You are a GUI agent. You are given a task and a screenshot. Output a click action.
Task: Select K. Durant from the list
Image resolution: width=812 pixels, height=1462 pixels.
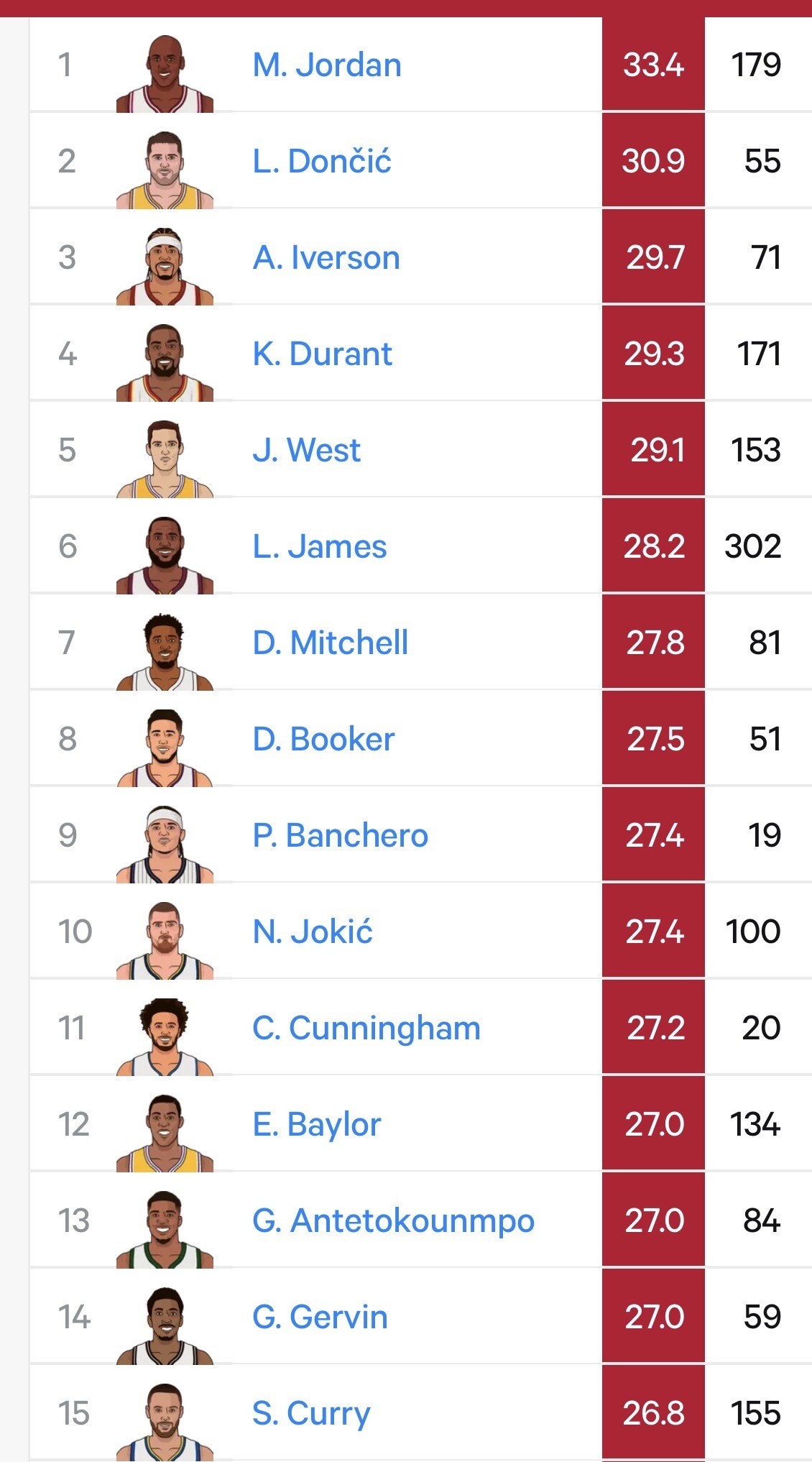(322, 354)
